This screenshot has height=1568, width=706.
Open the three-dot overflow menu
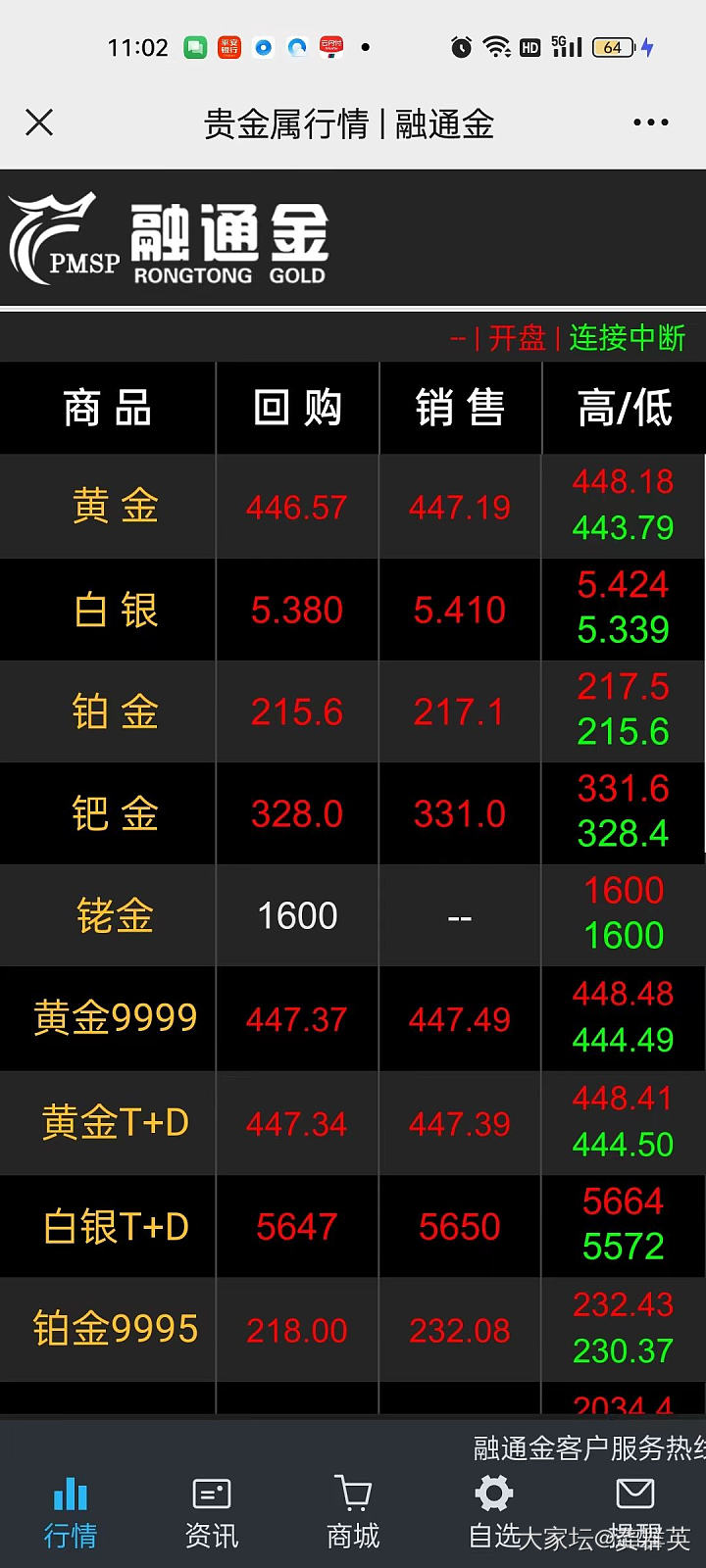pyautogui.click(x=650, y=122)
